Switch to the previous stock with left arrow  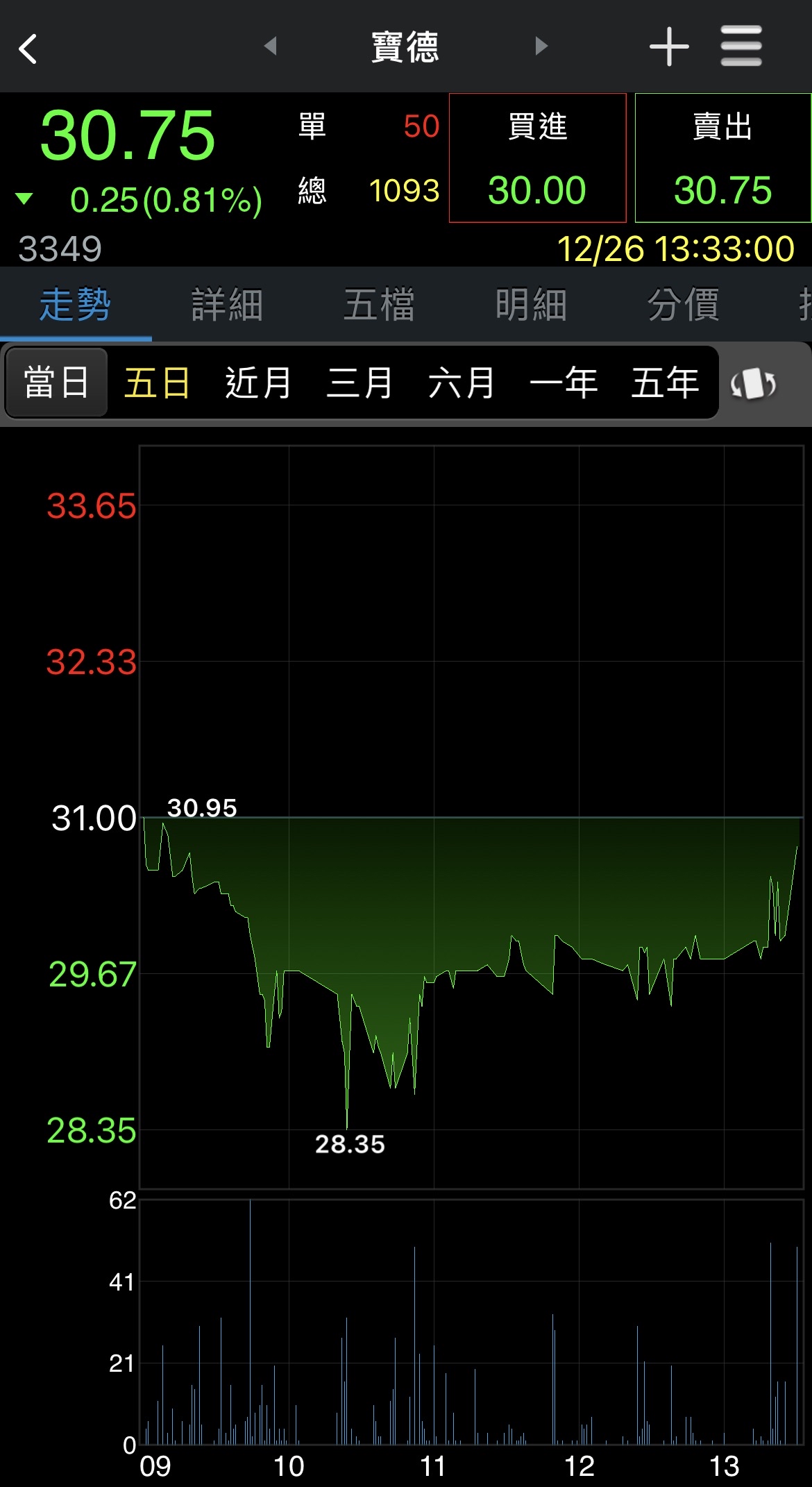(271, 47)
